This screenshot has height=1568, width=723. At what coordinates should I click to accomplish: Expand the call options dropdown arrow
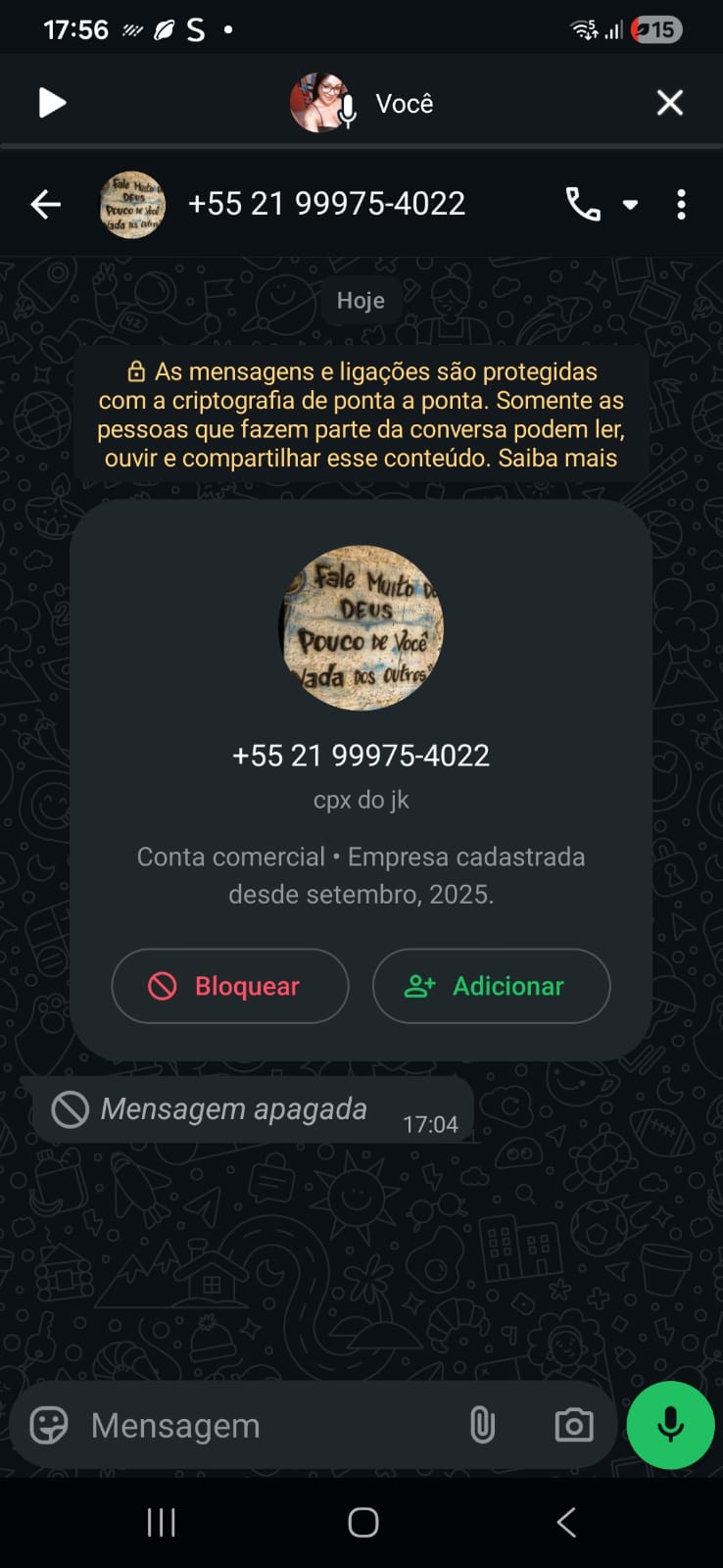(x=631, y=205)
